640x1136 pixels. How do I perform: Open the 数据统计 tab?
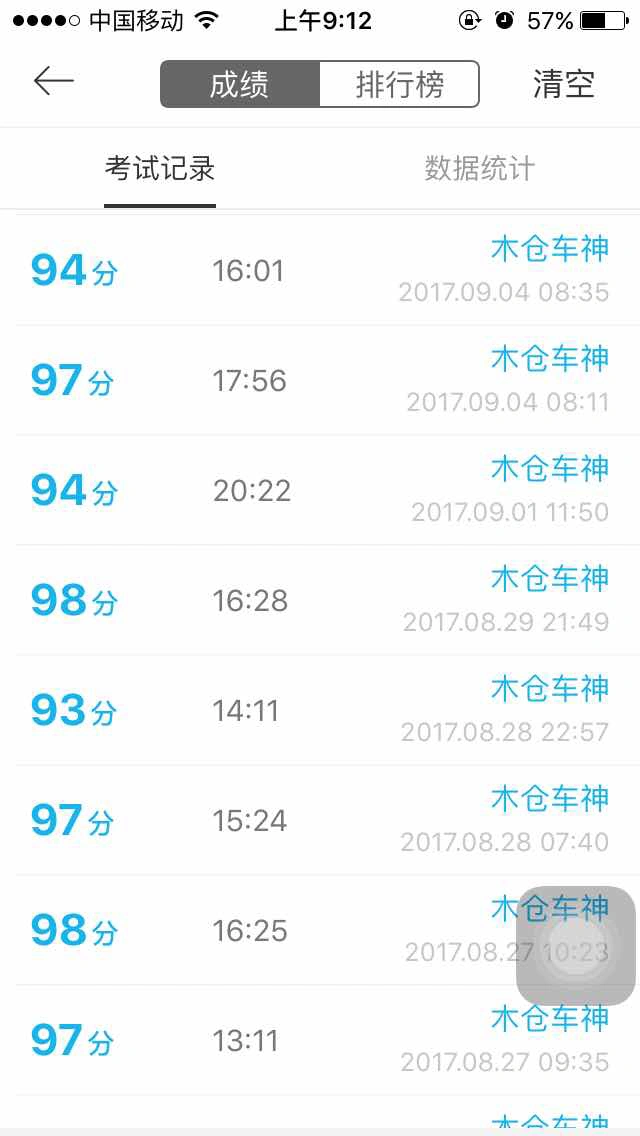point(480,169)
